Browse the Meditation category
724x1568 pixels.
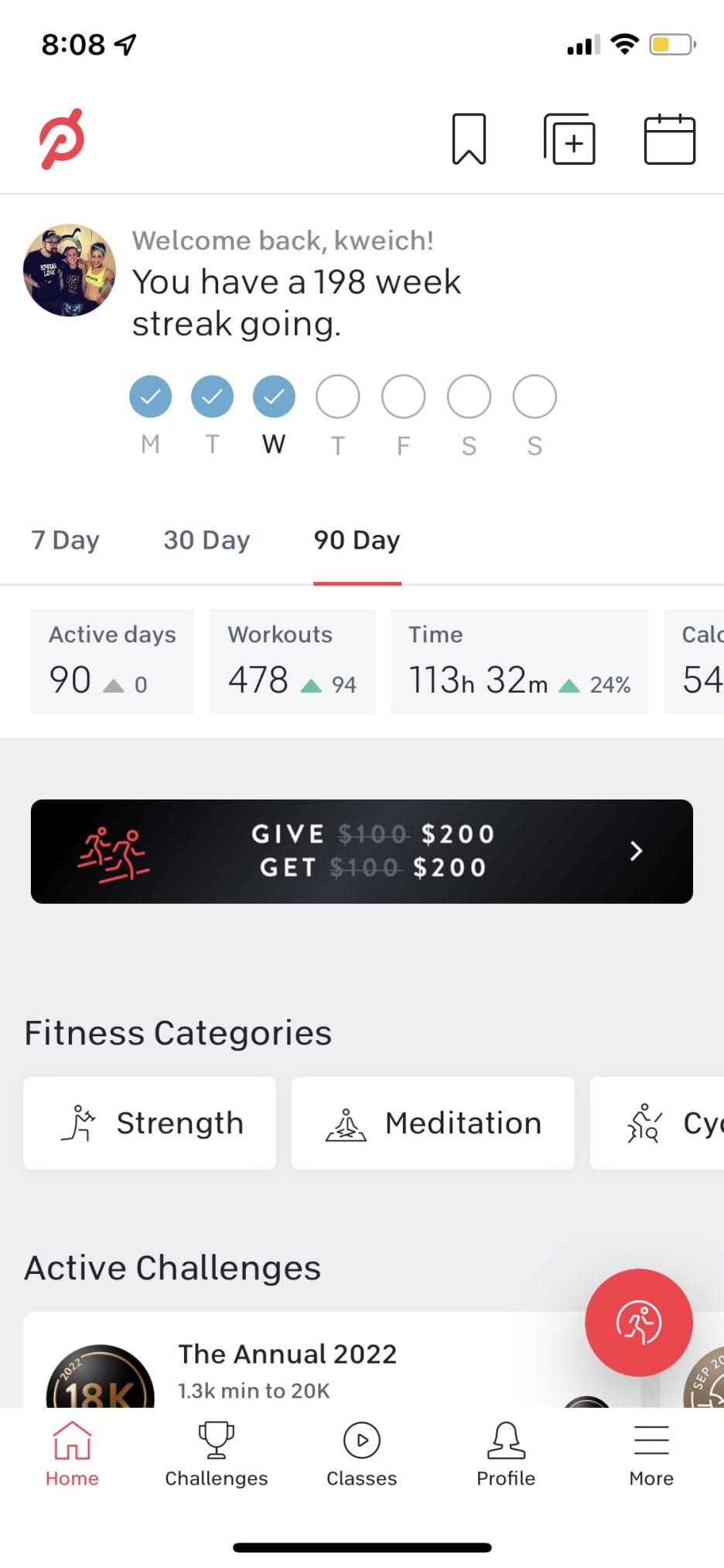[x=433, y=1123]
